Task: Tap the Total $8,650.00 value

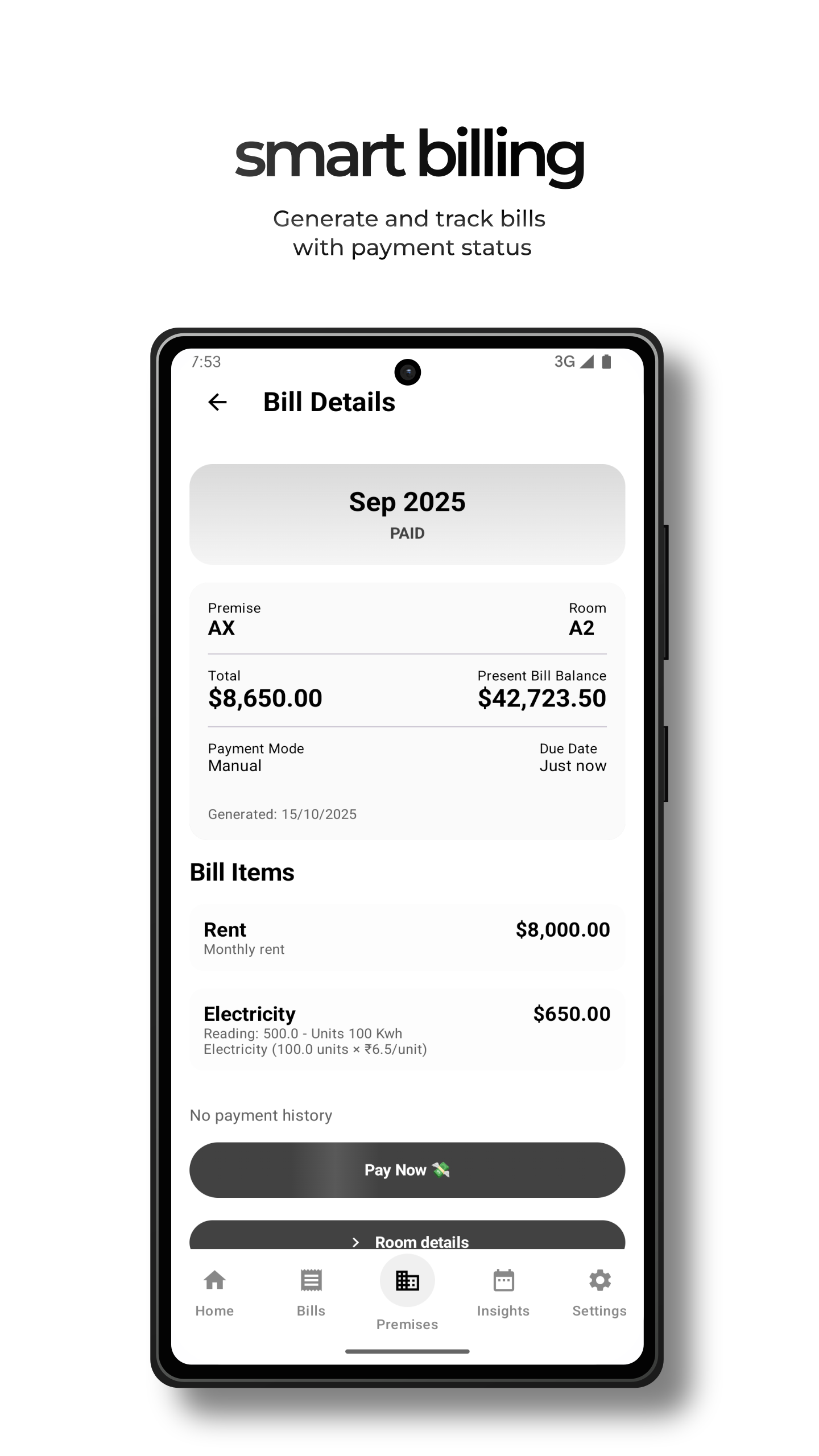Action: click(264, 698)
